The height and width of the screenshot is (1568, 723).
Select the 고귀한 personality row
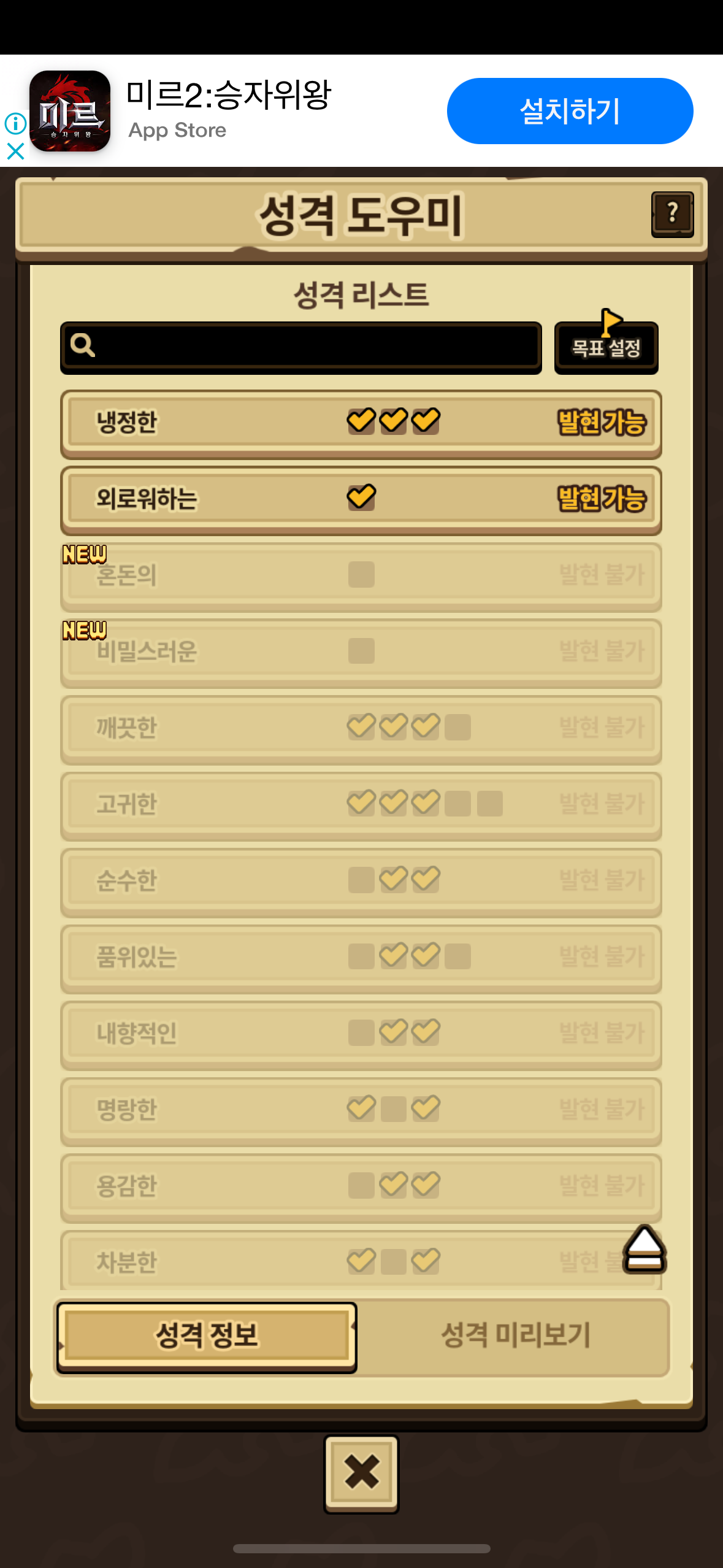[x=361, y=805]
